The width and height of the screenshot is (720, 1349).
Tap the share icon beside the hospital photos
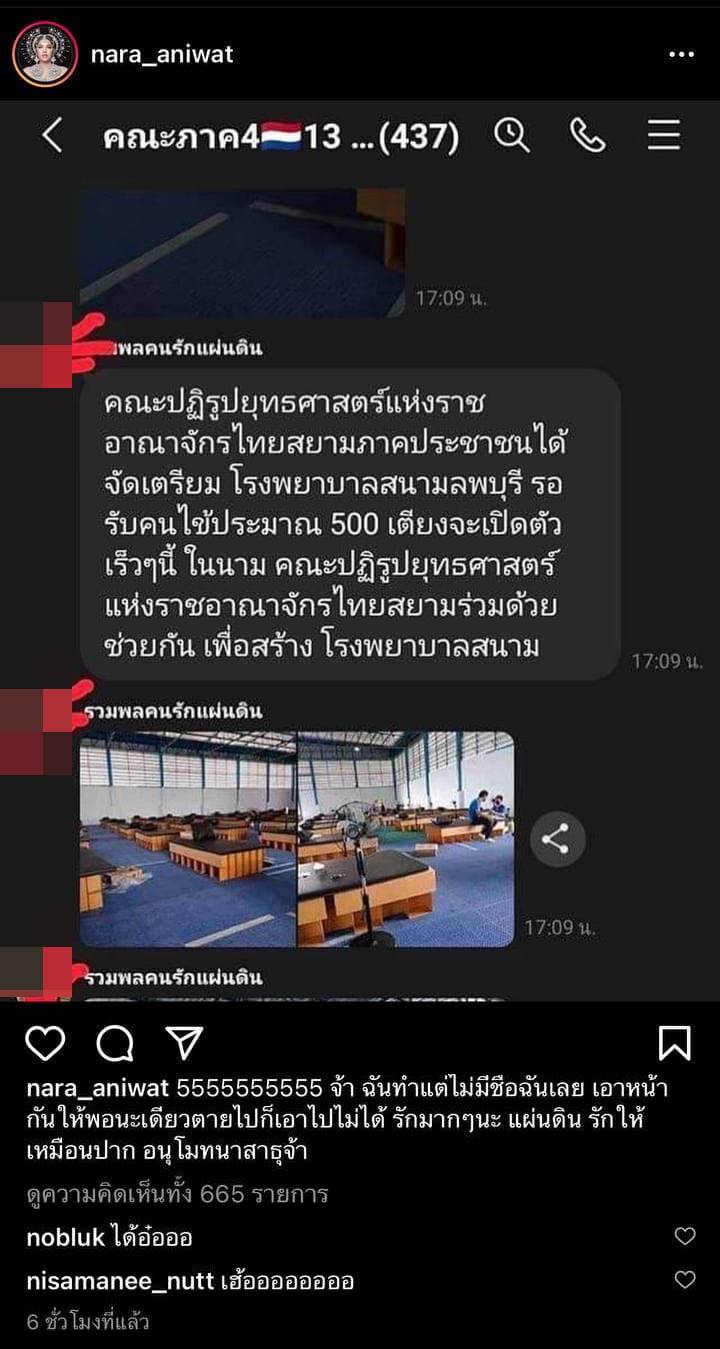(x=557, y=840)
